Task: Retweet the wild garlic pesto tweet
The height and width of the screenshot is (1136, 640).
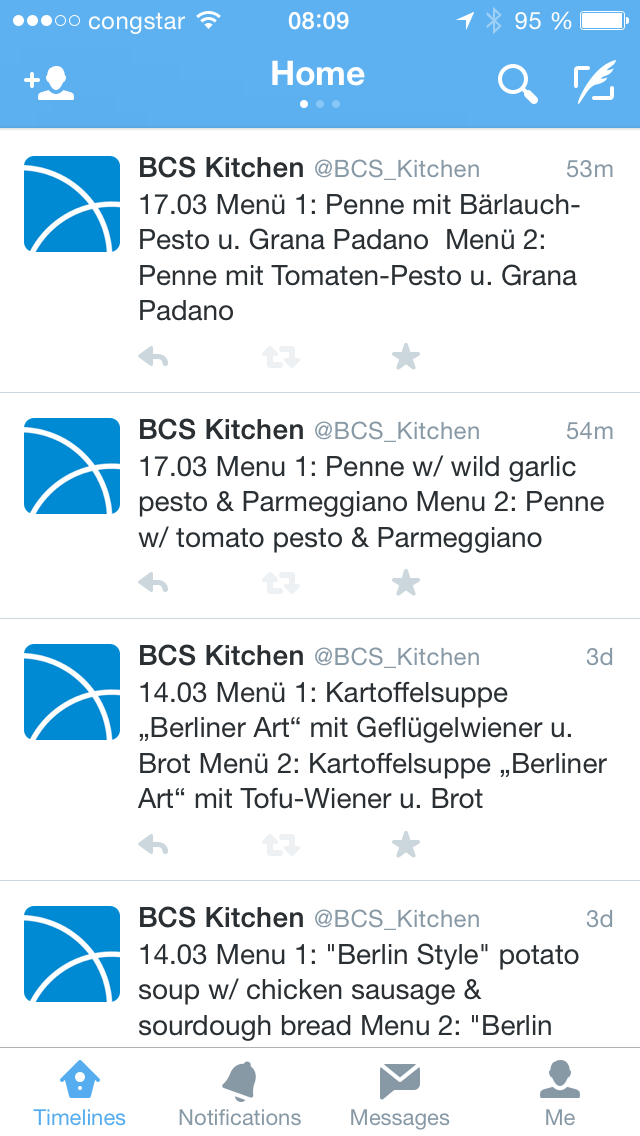Action: (x=280, y=582)
